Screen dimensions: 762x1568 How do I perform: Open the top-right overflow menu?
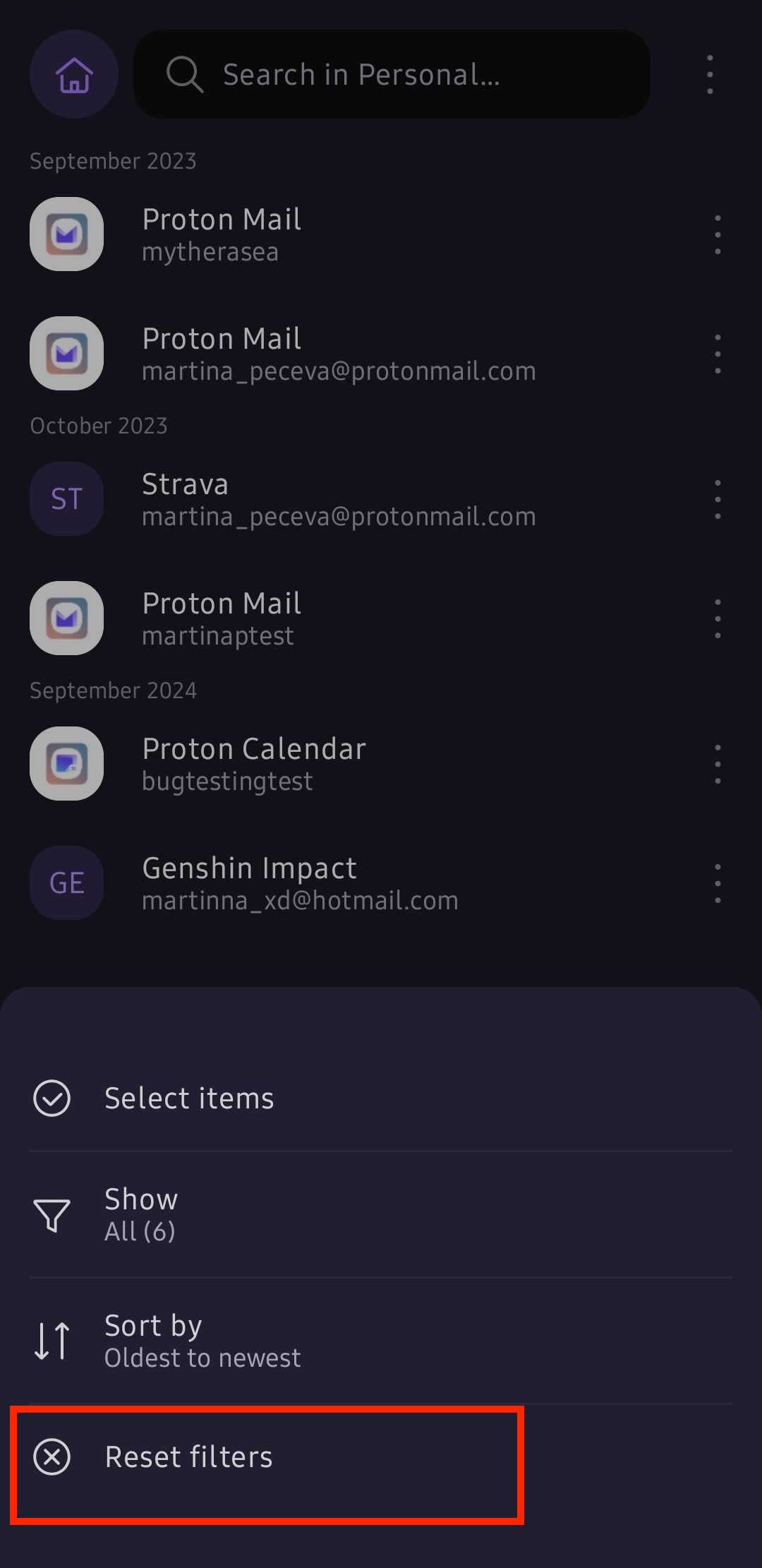709,74
